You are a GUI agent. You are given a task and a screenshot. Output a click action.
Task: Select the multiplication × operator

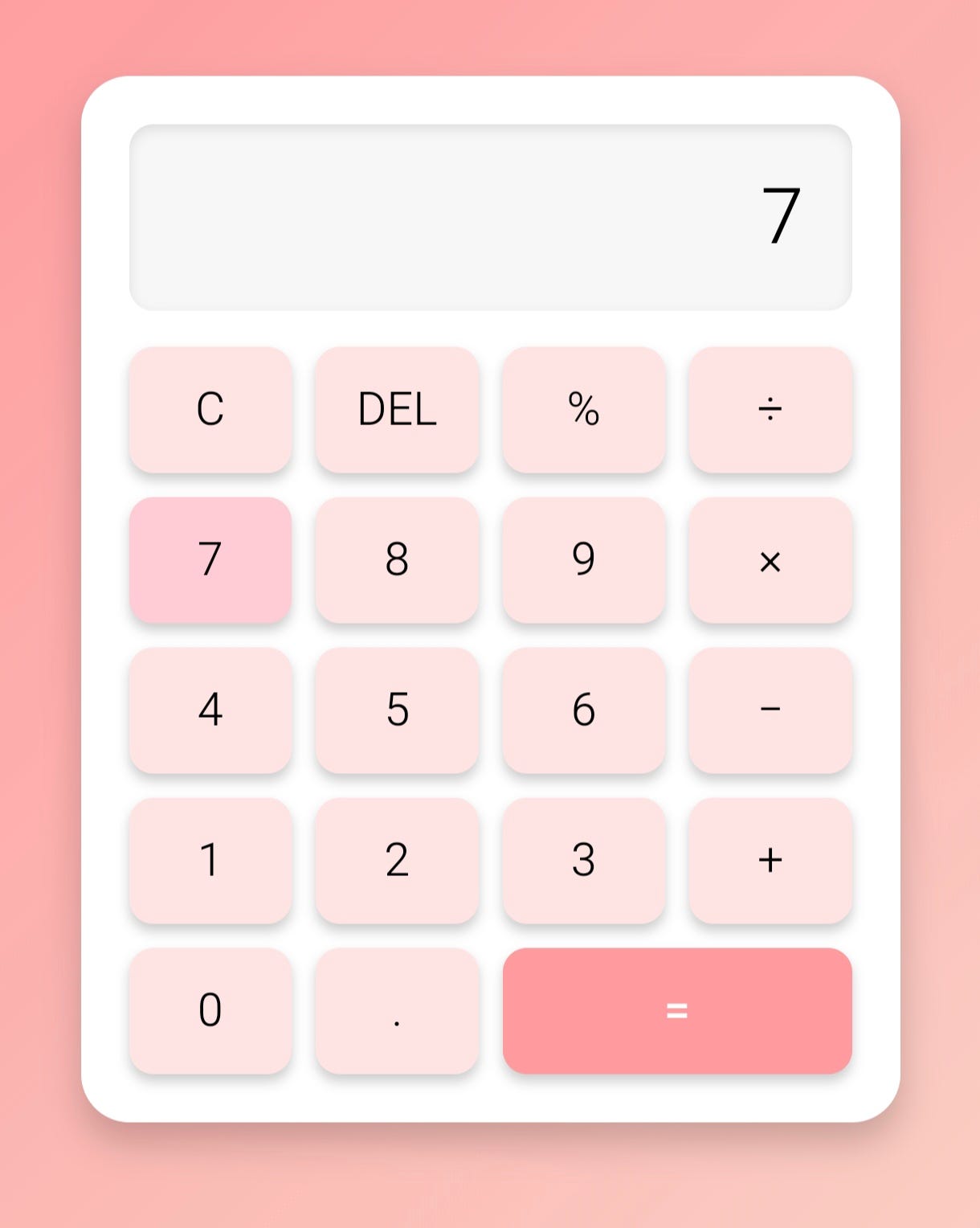(x=770, y=562)
